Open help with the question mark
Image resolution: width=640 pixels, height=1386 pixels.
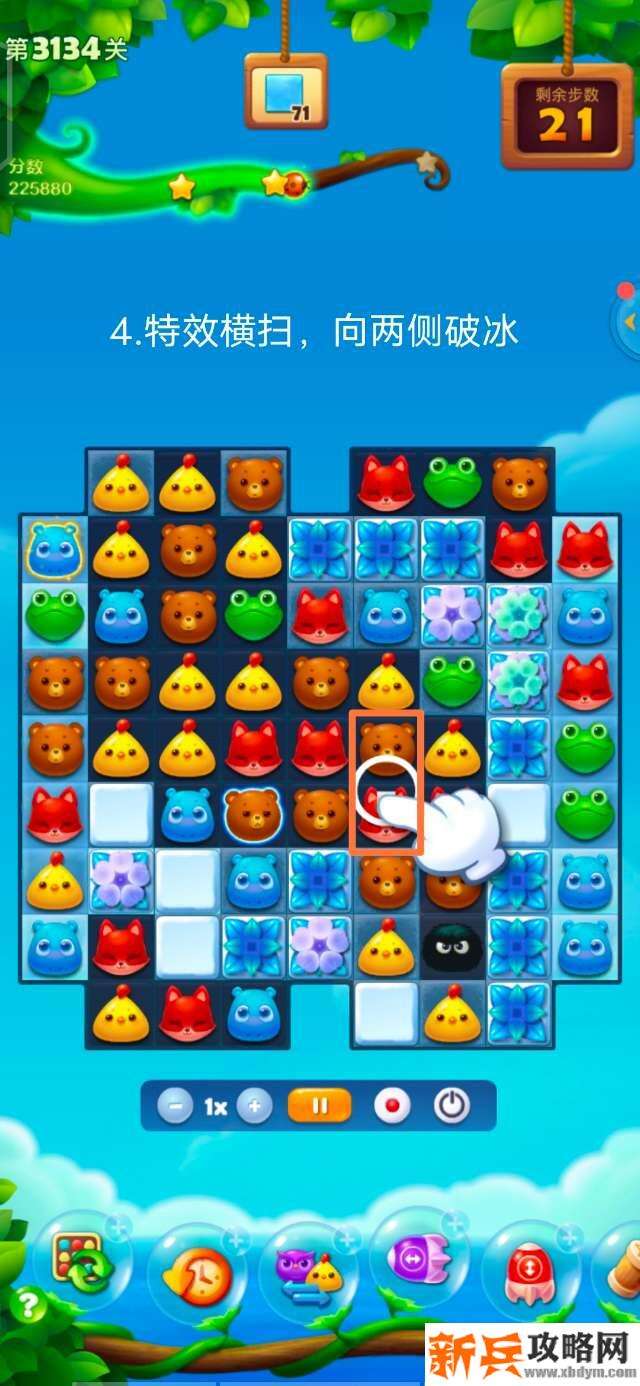pos(26,1304)
